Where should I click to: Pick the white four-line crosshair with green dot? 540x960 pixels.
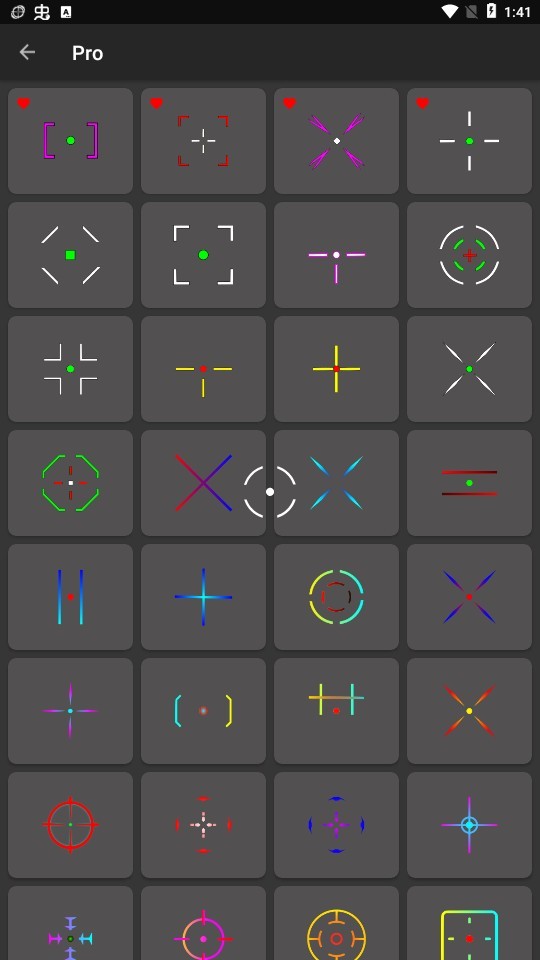[x=469, y=141]
